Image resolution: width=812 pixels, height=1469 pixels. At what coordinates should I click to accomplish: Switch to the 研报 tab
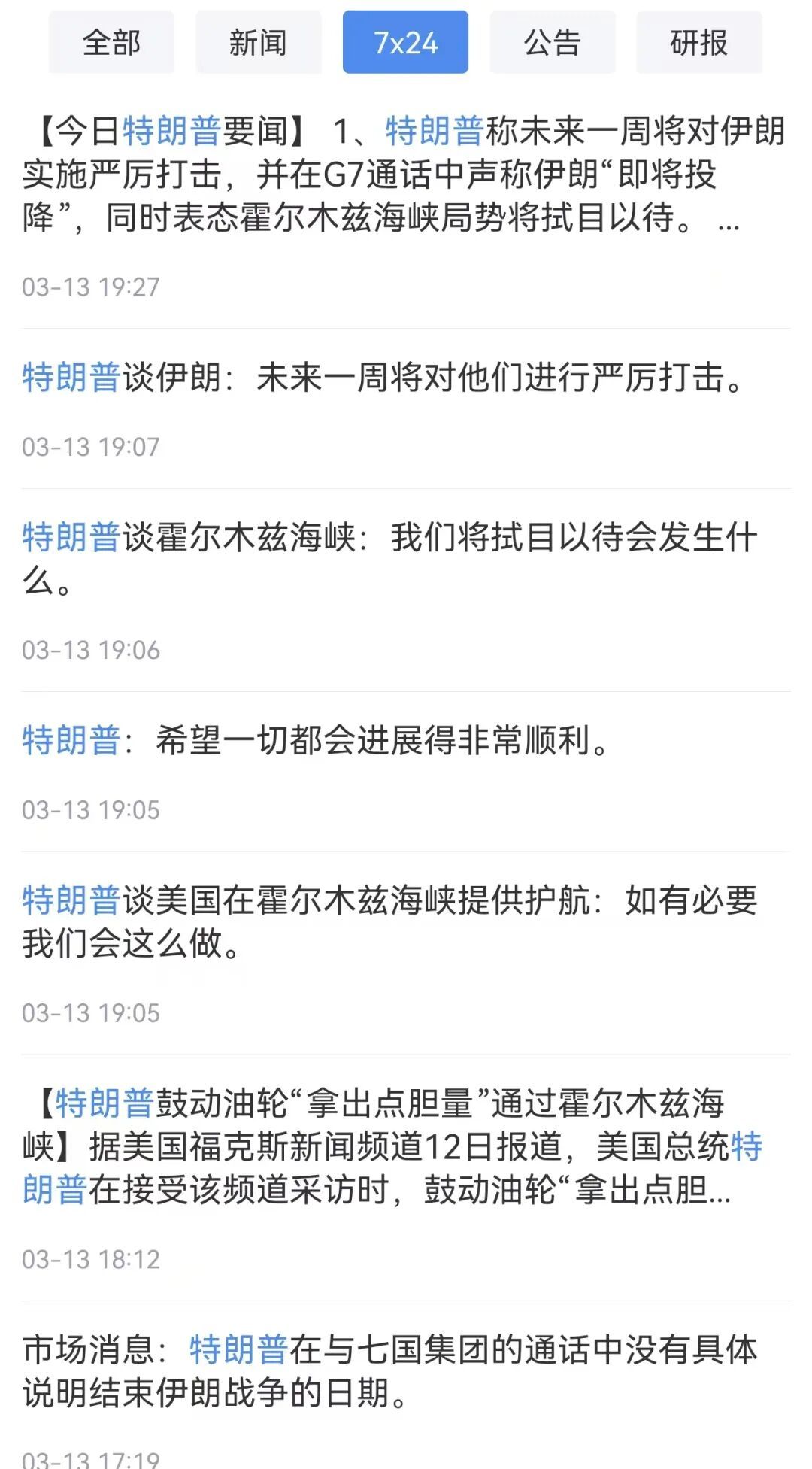pos(698,43)
